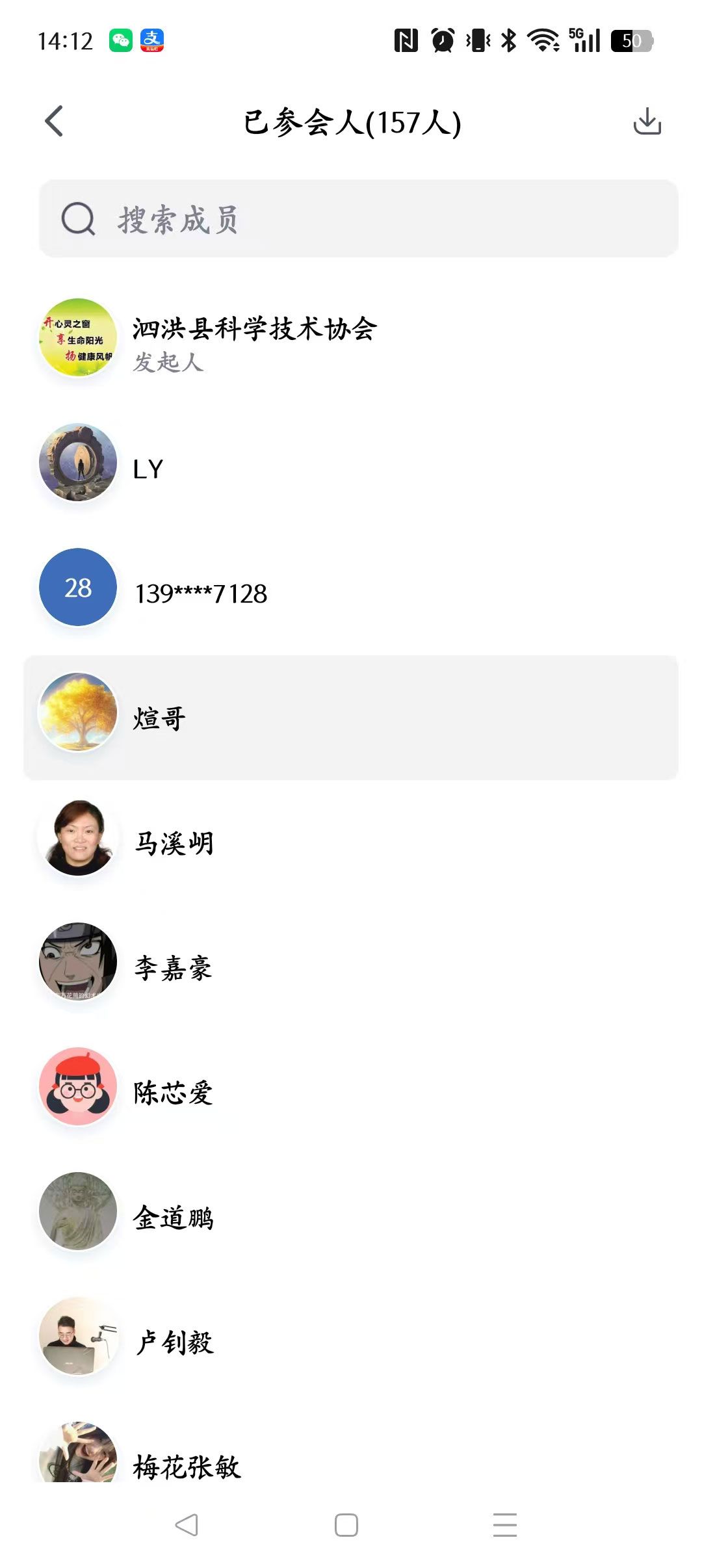Open attendee 卢钊毅
This screenshot has width=702, height=1568.
pos(174,1342)
